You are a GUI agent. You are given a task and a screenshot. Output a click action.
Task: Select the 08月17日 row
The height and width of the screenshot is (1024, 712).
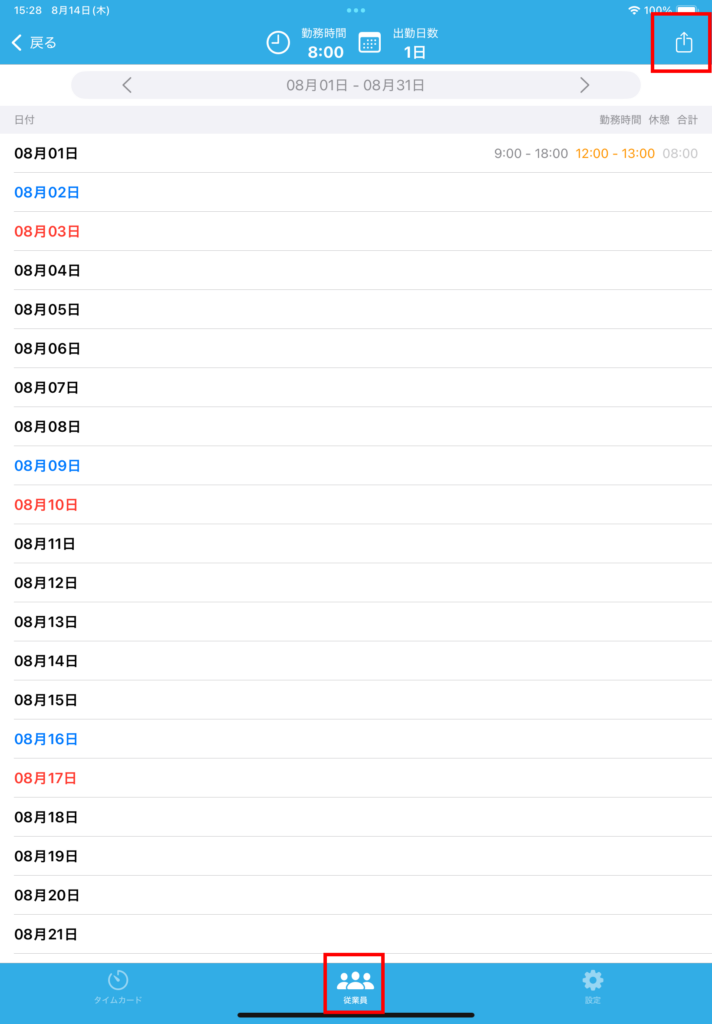(355, 778)
